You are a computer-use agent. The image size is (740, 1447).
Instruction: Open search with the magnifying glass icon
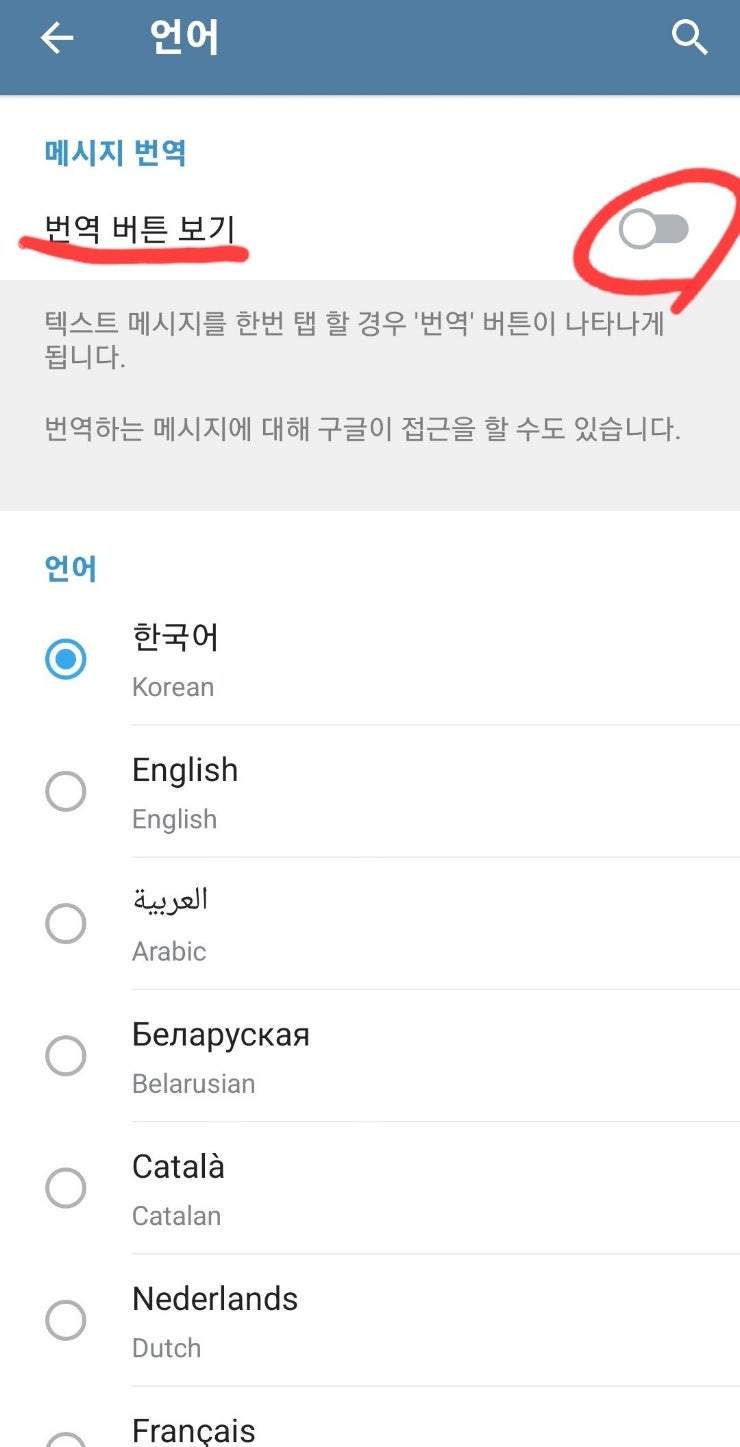click(689, 39)
